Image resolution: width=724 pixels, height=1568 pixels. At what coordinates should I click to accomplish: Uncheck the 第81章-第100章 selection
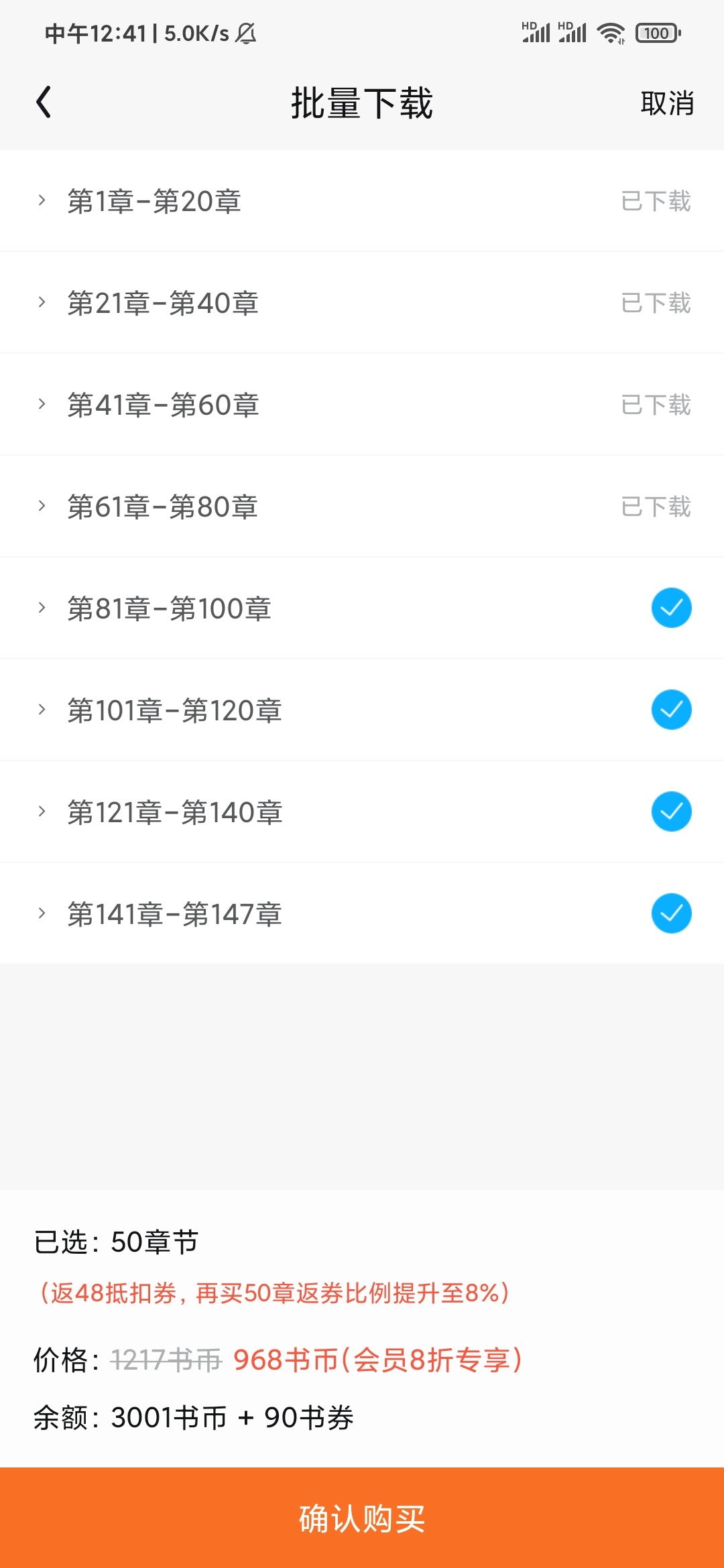(x=671, y=608)
